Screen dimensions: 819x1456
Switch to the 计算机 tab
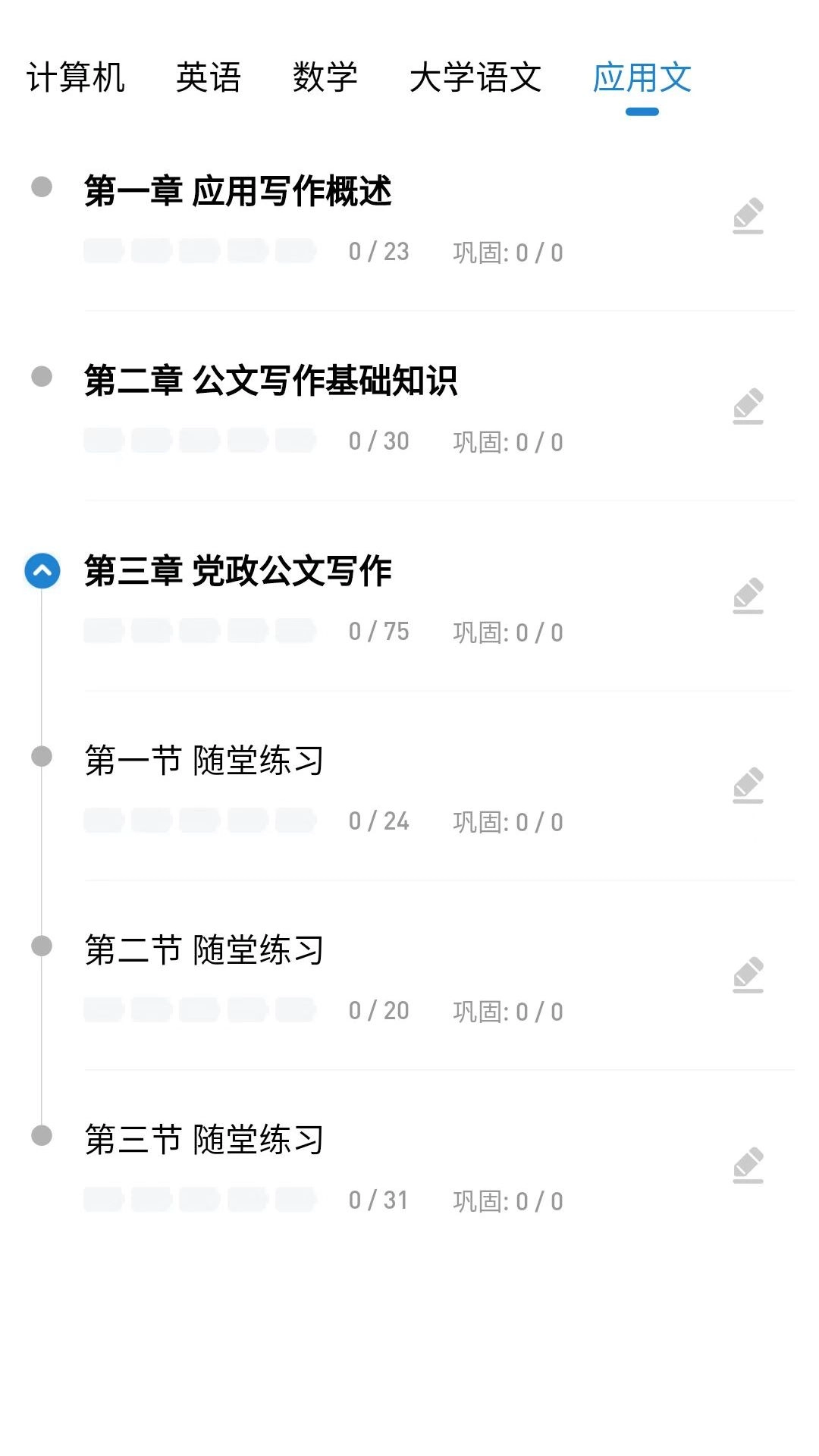click(78, 78)
